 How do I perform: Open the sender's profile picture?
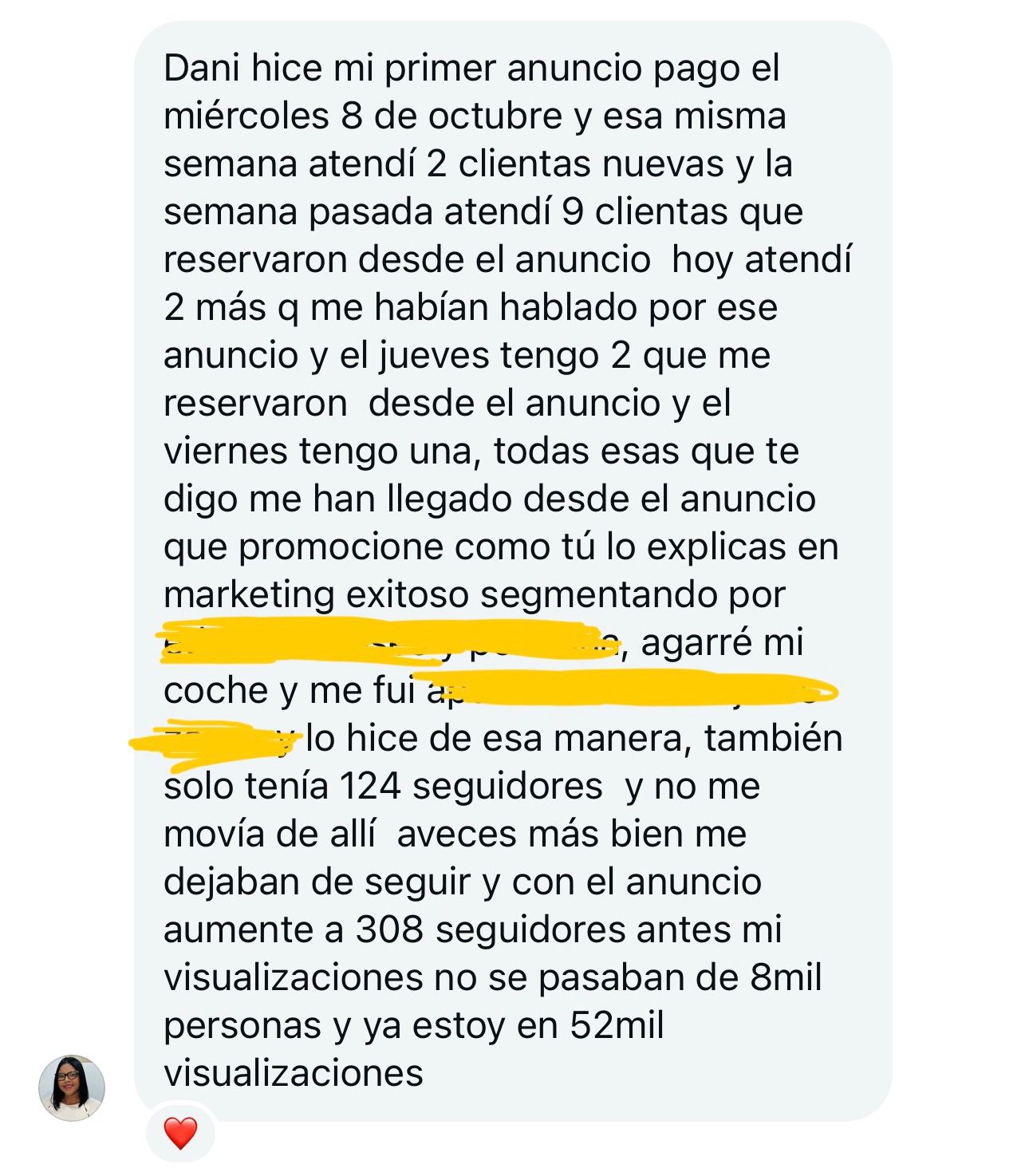[72, 1087]
